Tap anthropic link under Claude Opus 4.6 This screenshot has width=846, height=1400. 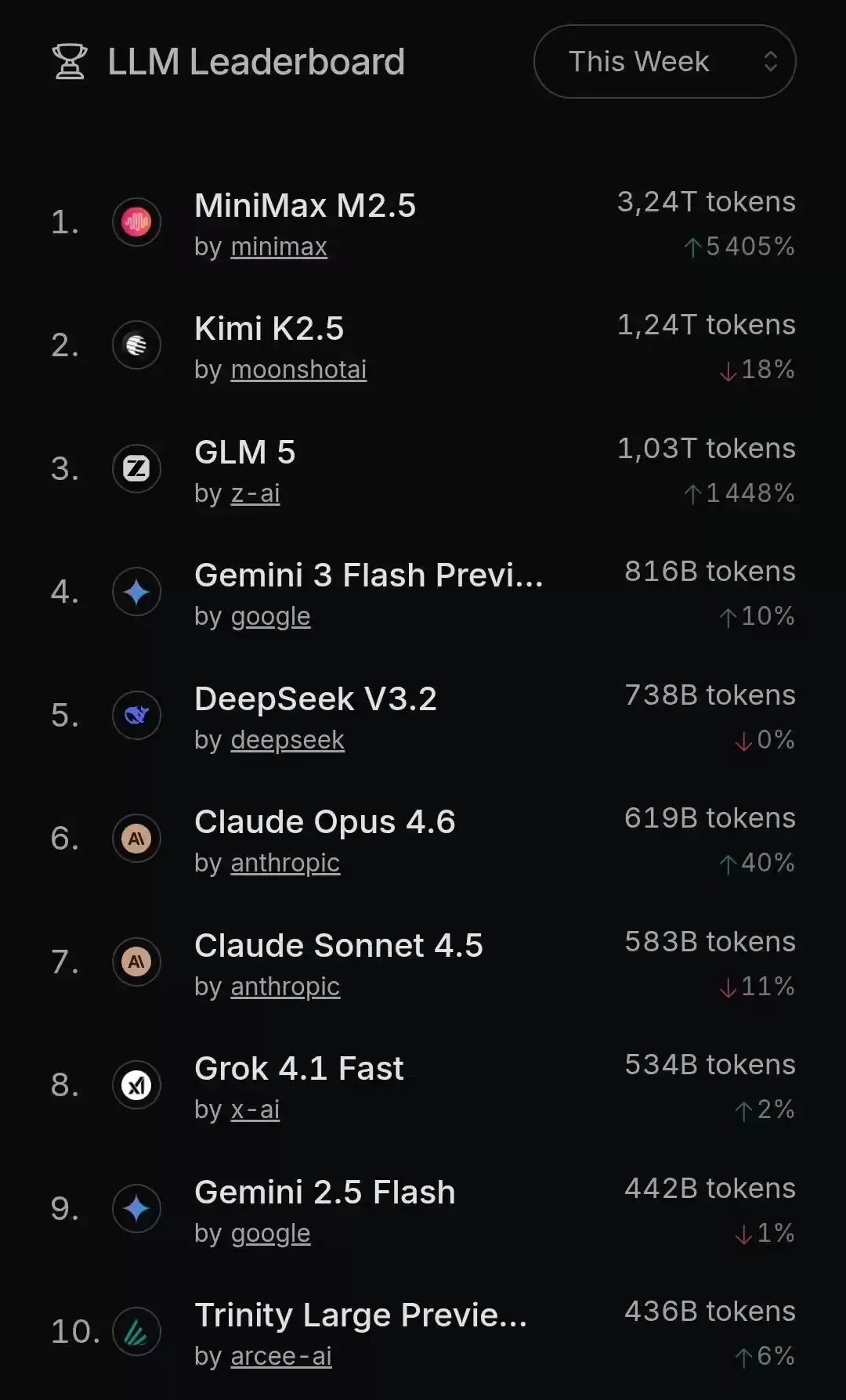coord(285,863)
